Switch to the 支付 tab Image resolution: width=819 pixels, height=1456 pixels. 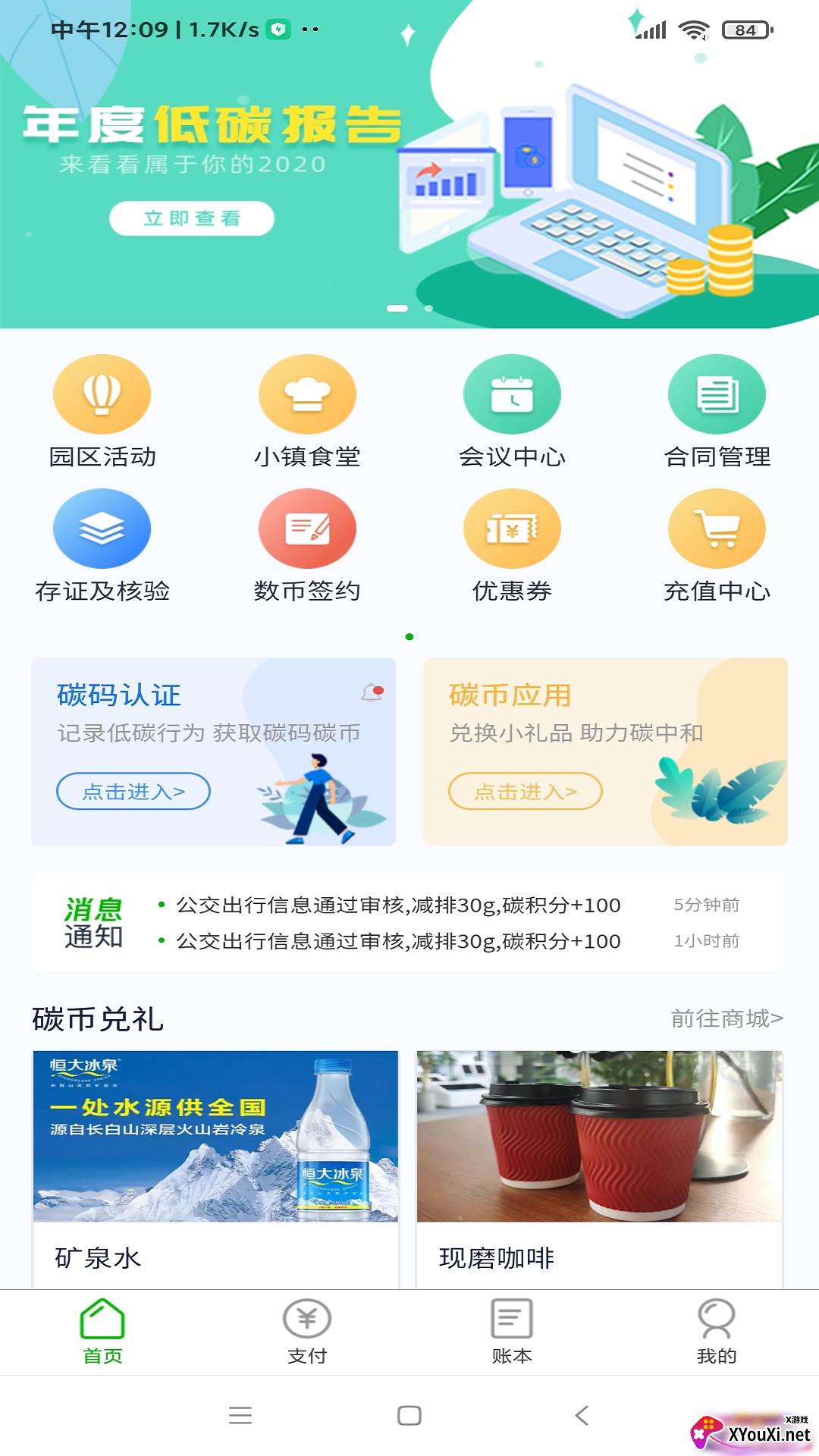click(307, 1332)
